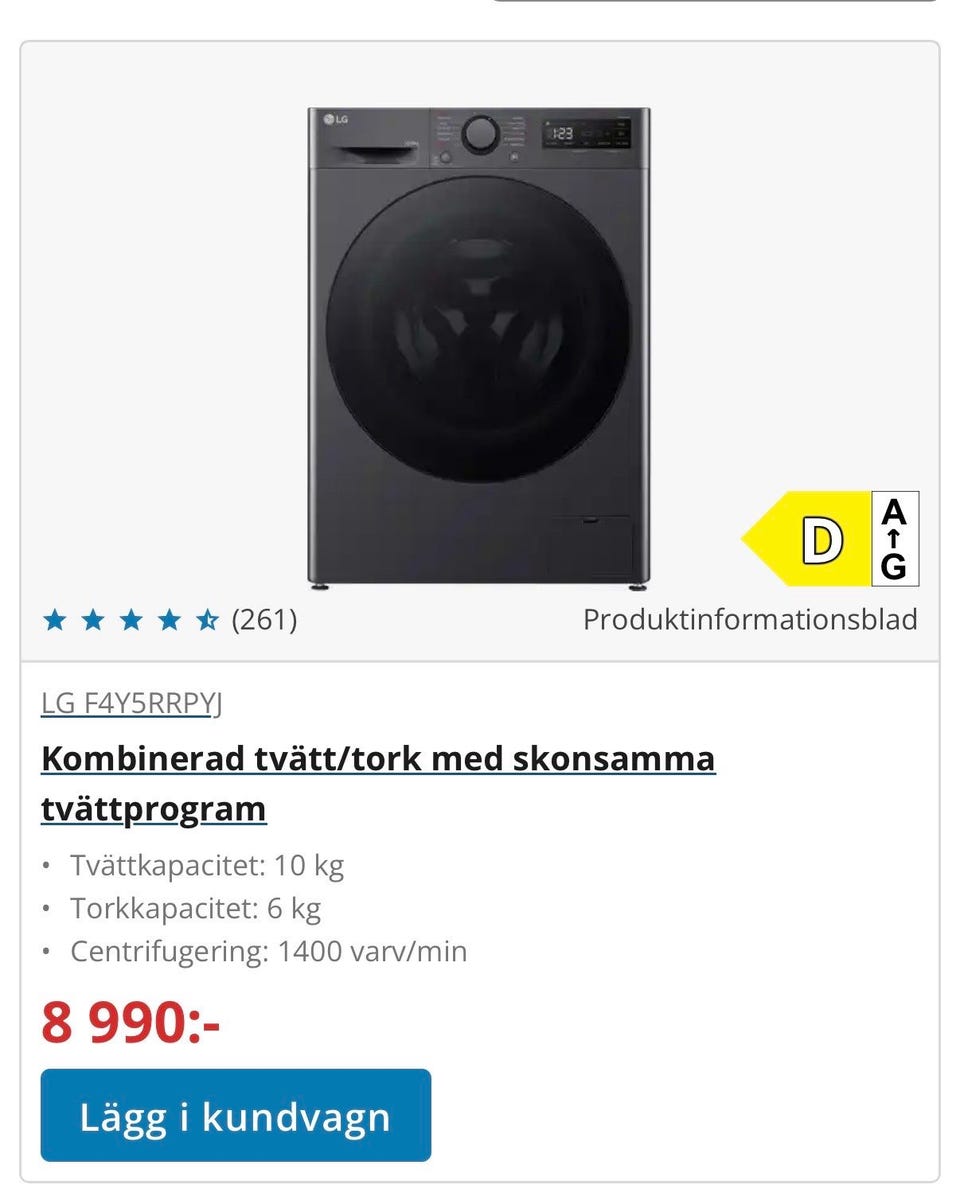Click the Lägg i kundvagn button

(x=234, y=1114)
